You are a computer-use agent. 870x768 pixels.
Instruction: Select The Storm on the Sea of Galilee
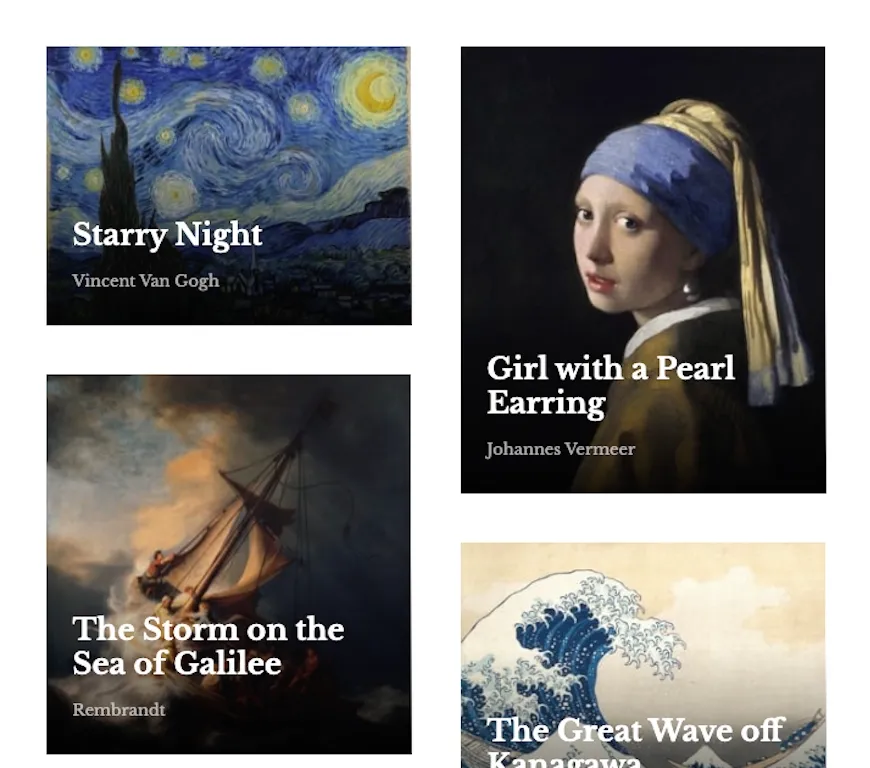[229, 564]
